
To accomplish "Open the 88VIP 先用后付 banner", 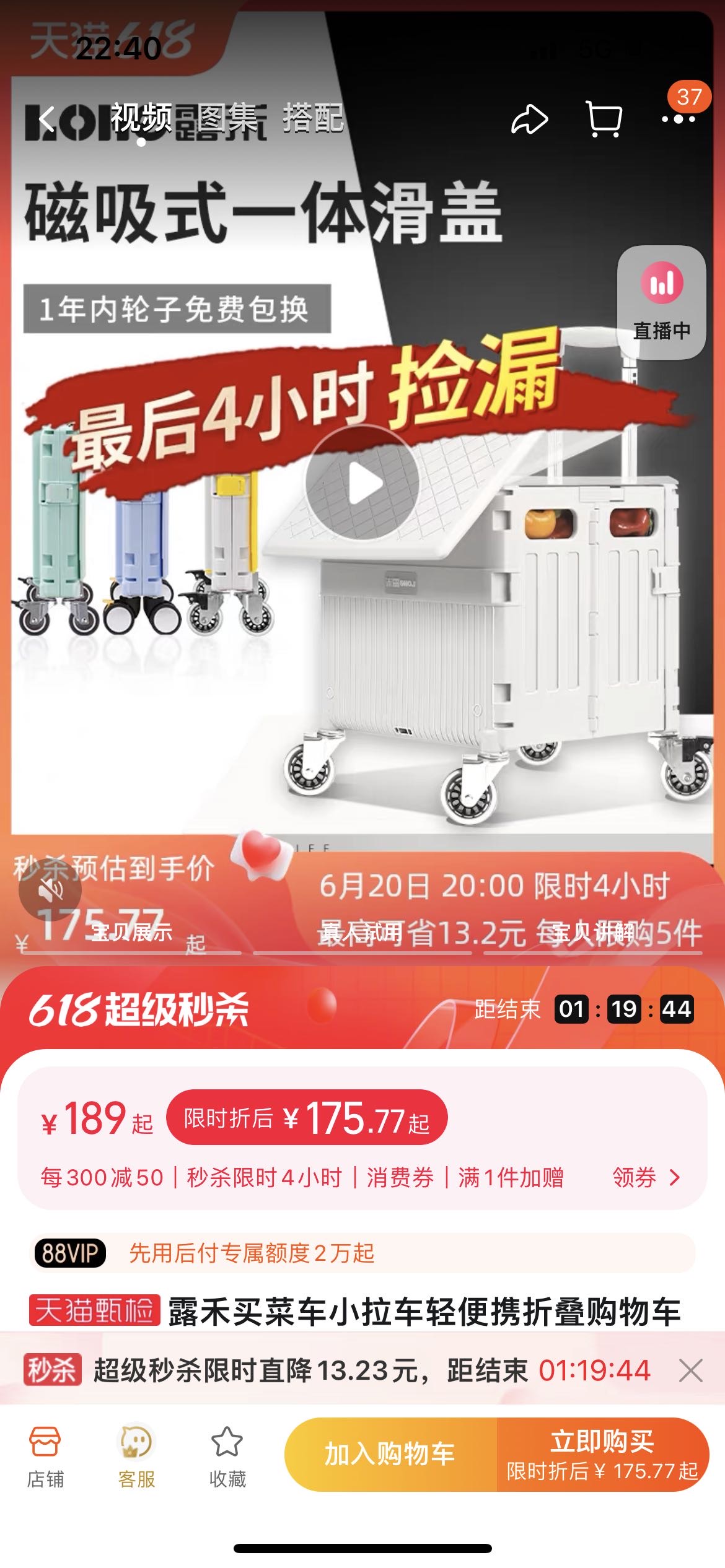I will (362, 1253).
